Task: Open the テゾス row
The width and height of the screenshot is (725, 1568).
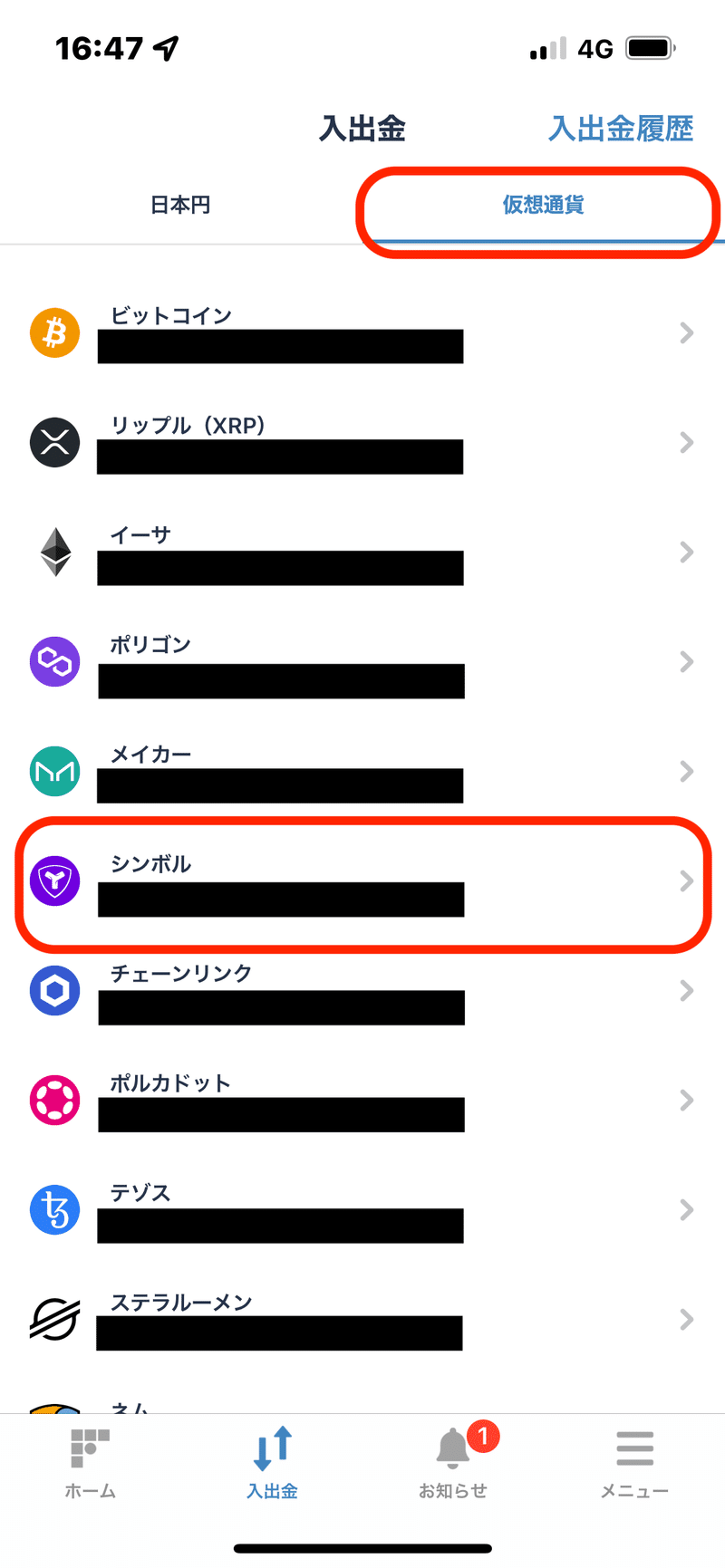Action: [x=362, y=1210]
